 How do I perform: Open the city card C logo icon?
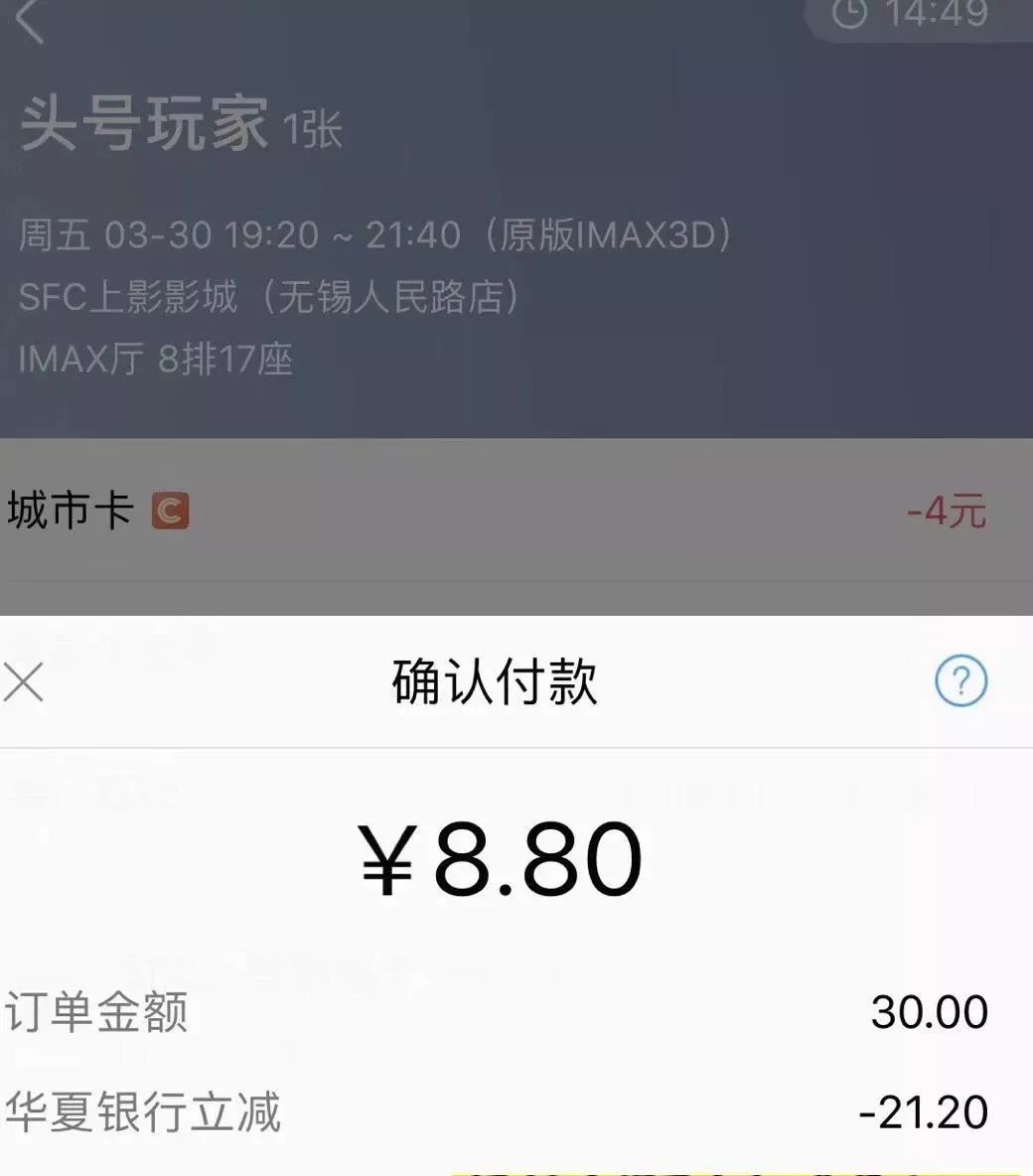(x=170, y=511)
